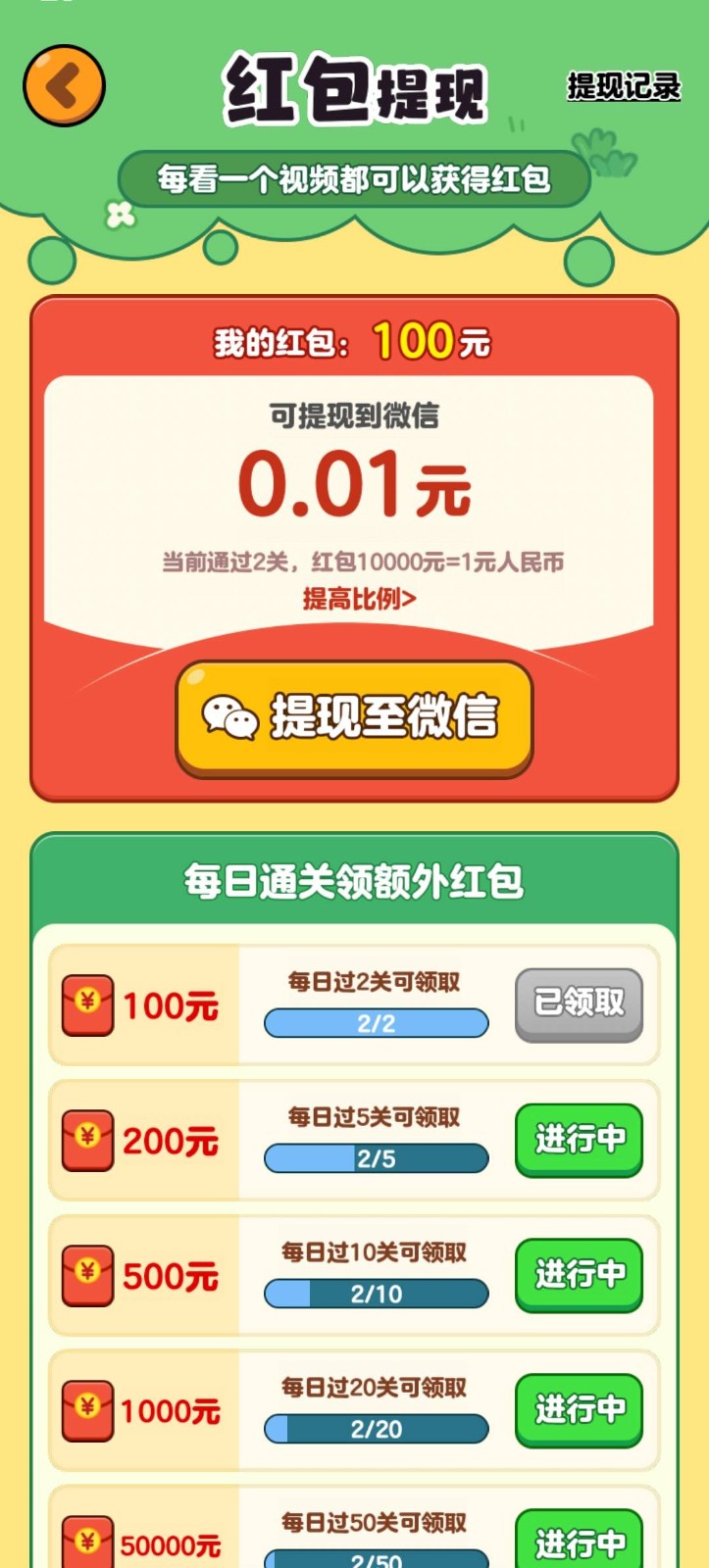The image size is (709, 1568).
Task: Go back using the orange arrow button
Action: (64, 86)
